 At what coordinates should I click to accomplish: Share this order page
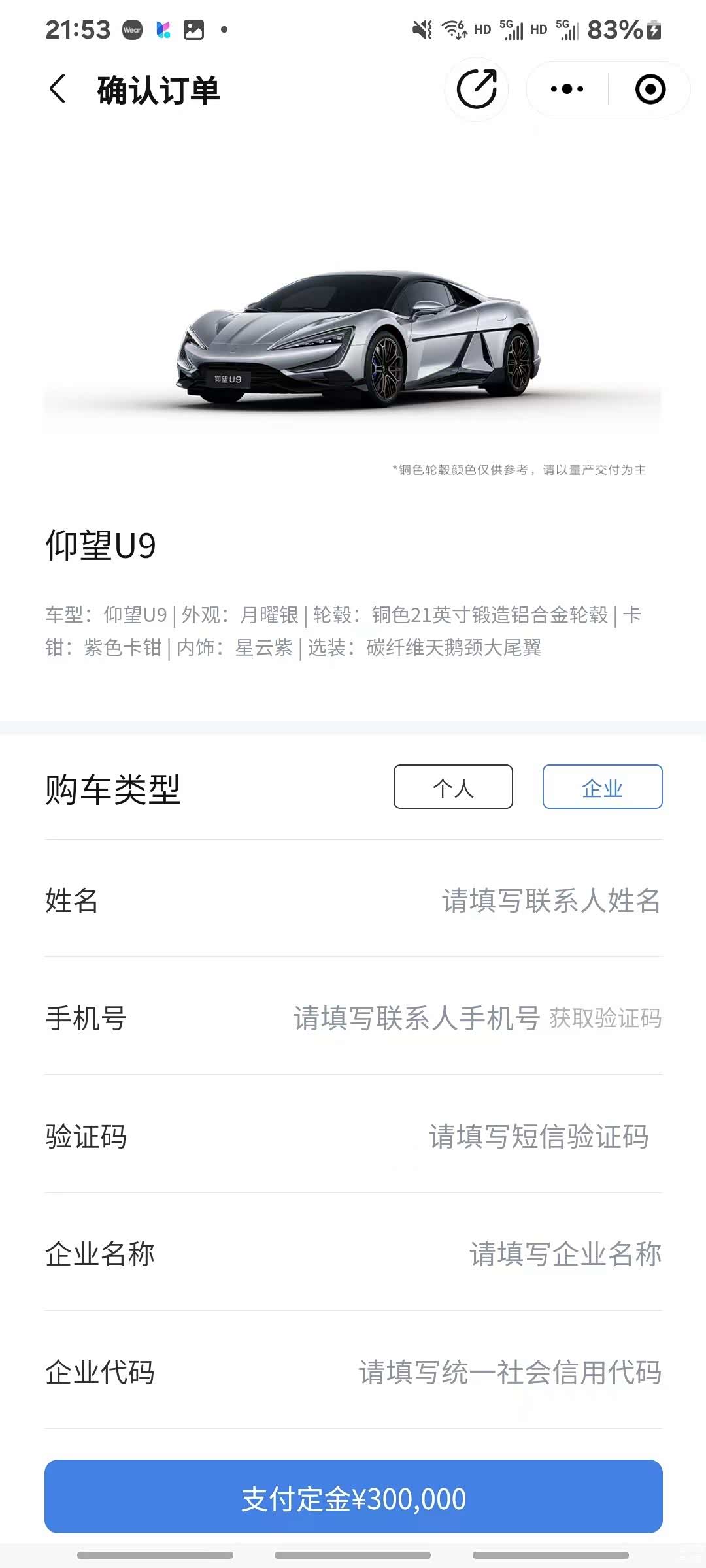click(x=476, y=89)
